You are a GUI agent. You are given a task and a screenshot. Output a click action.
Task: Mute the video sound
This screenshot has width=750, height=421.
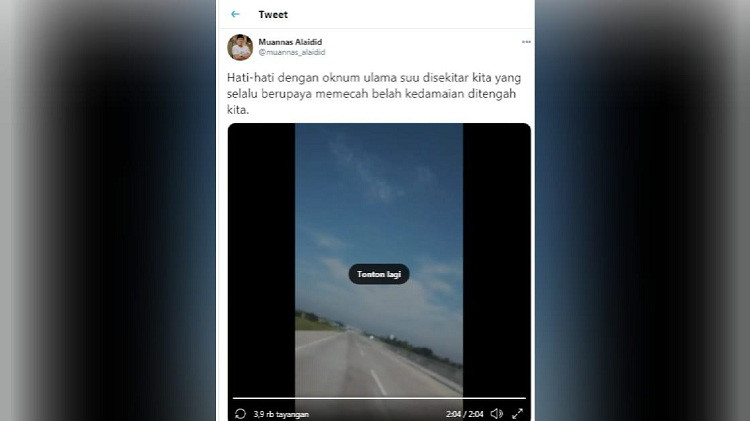(497, 413)
